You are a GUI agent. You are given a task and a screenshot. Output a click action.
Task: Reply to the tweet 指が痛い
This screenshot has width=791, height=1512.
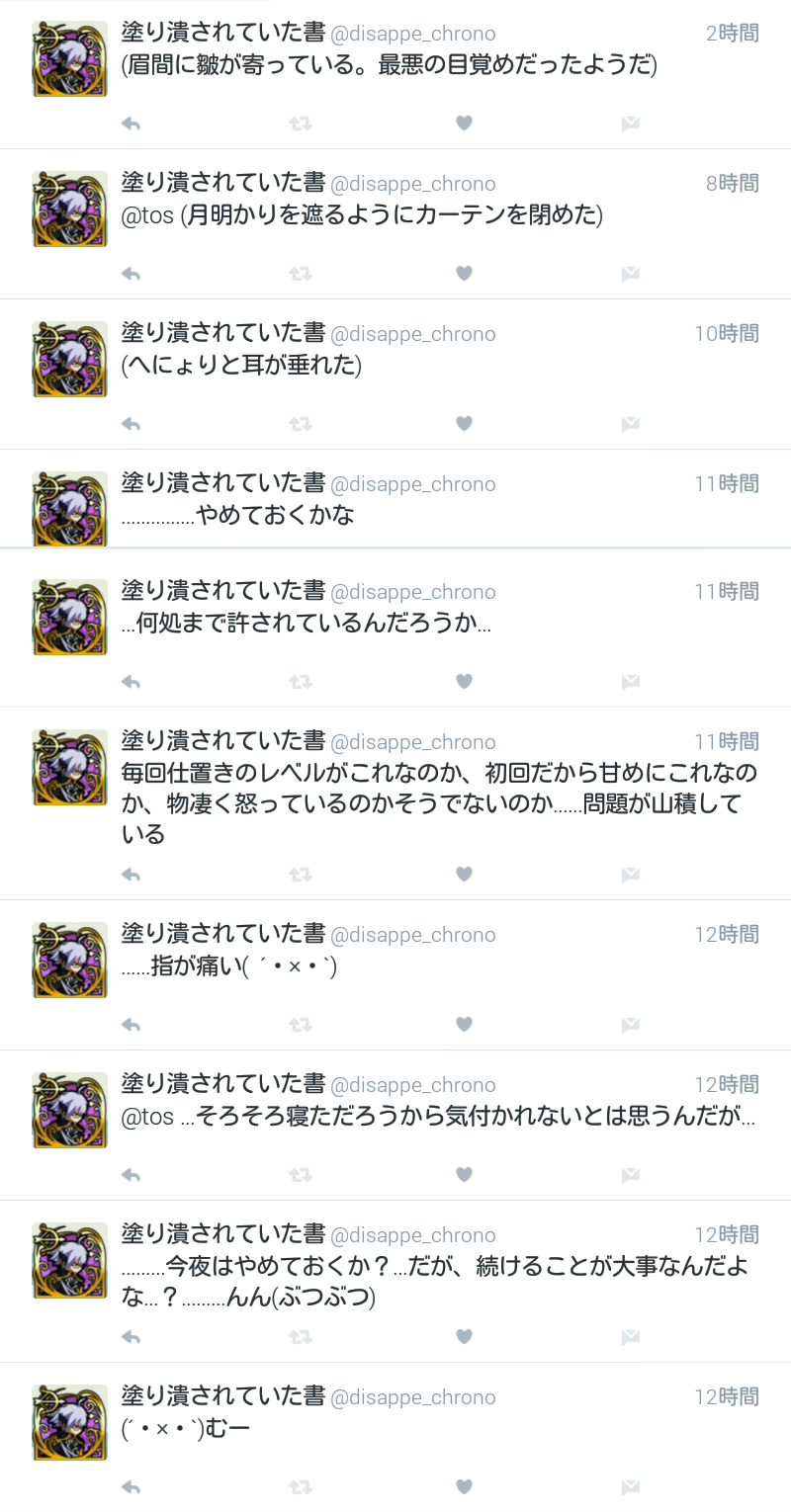pos(131,1025)
